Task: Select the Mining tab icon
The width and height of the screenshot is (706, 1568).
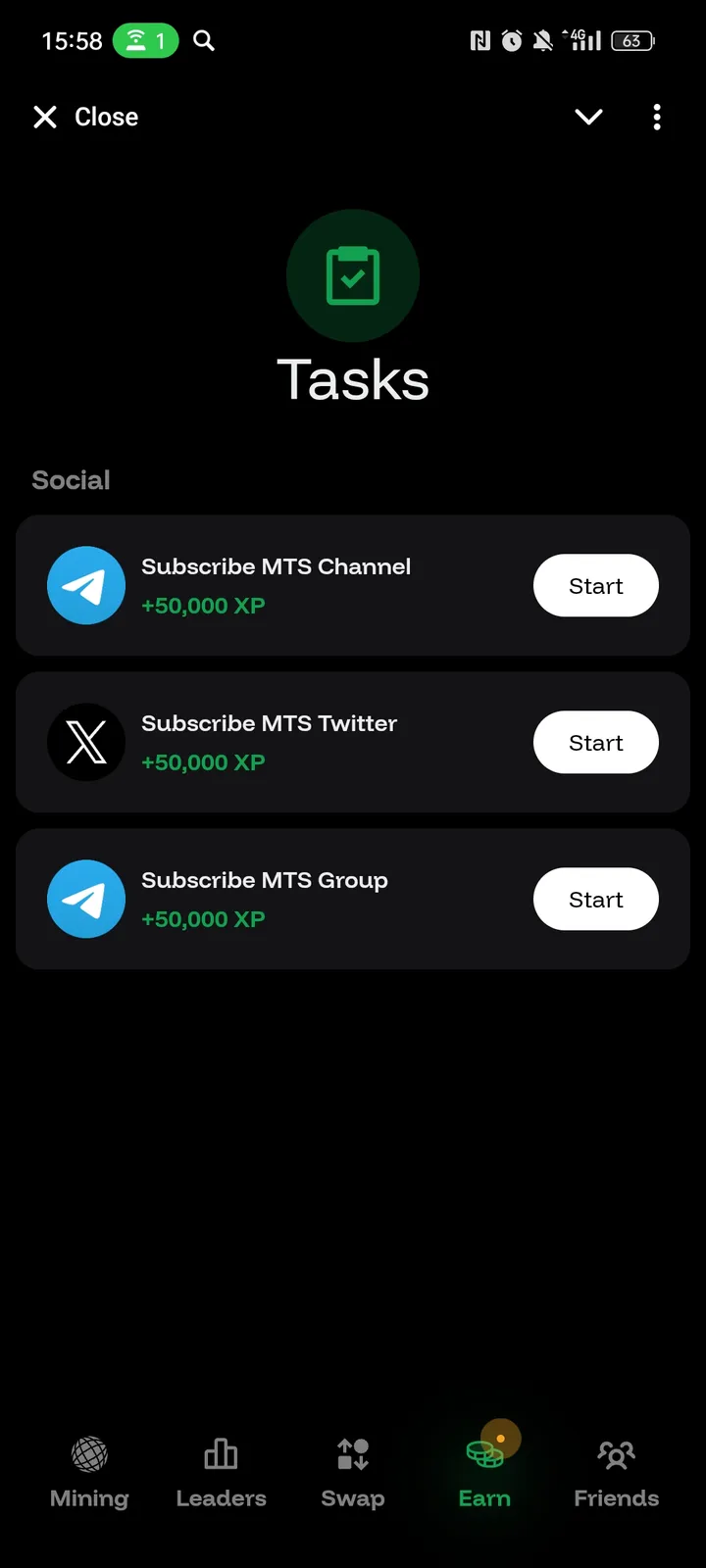Action: coord(88,1454)
